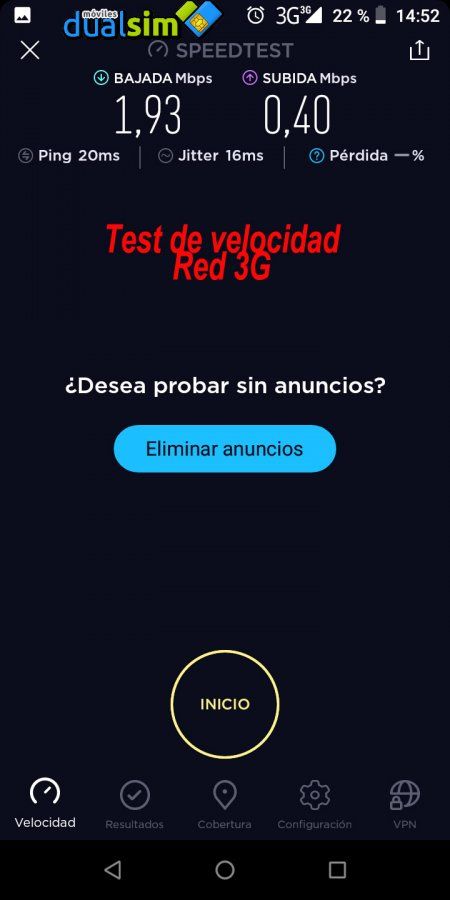450x900 pixels.
Task: Go to the Configuración tab
Action: [315, 805]
